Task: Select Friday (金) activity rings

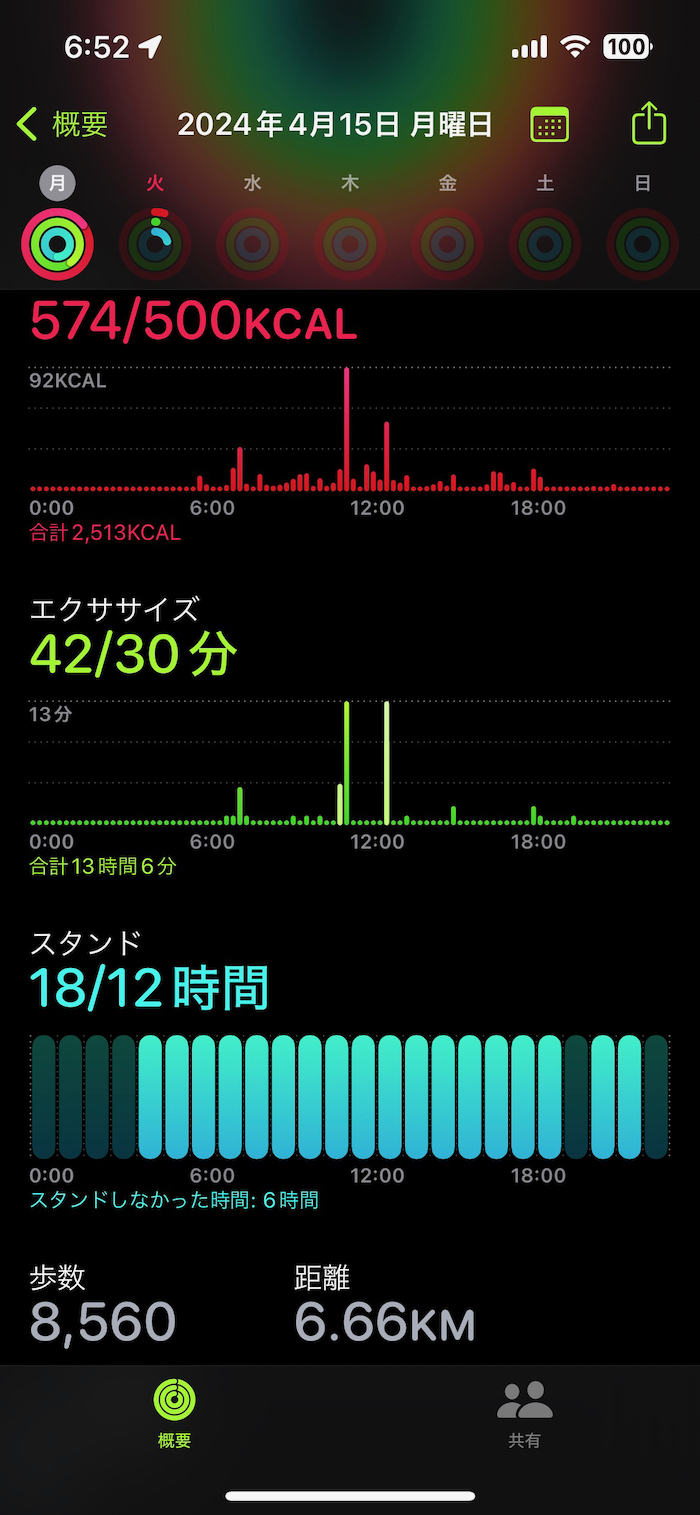Action: (x=448, y=242)
